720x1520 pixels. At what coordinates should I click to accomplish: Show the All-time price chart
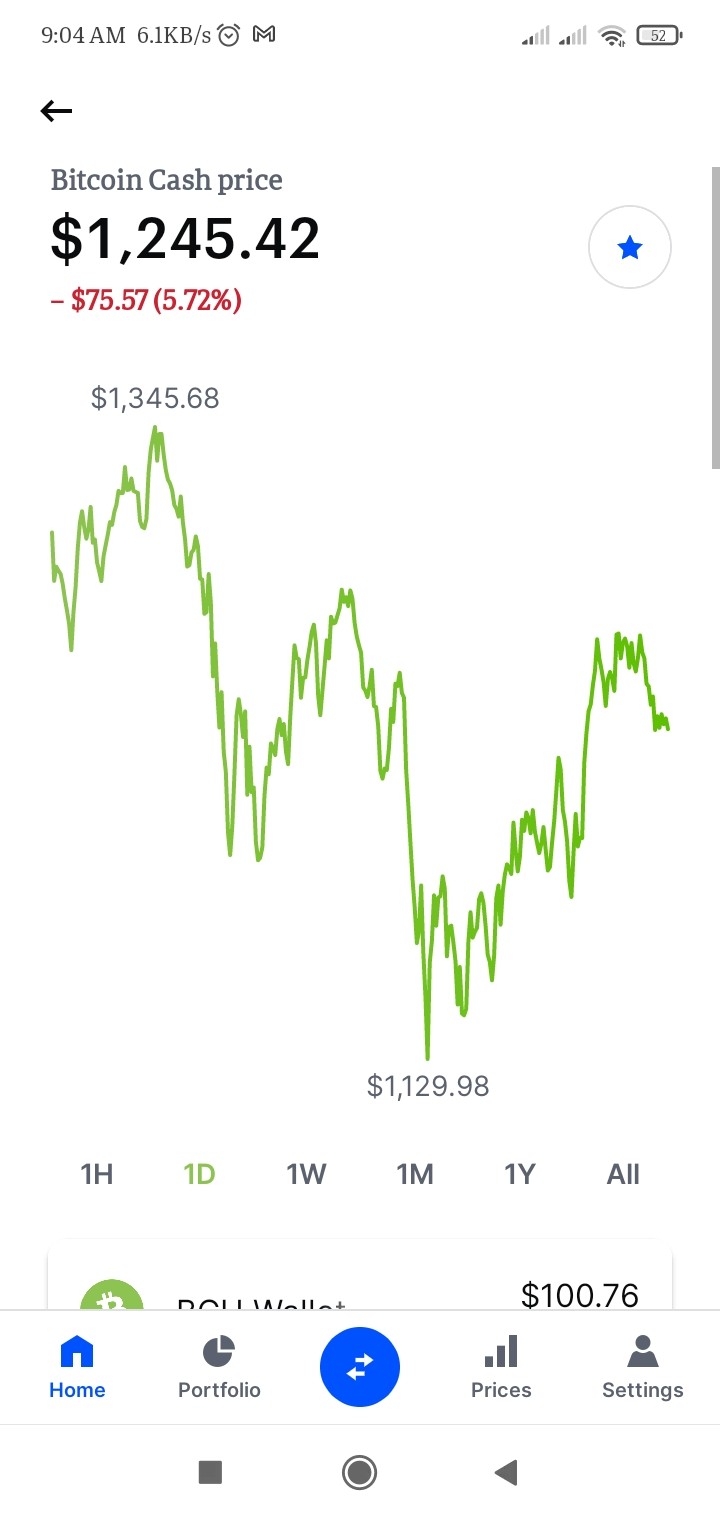click(x=623, y=1174)
